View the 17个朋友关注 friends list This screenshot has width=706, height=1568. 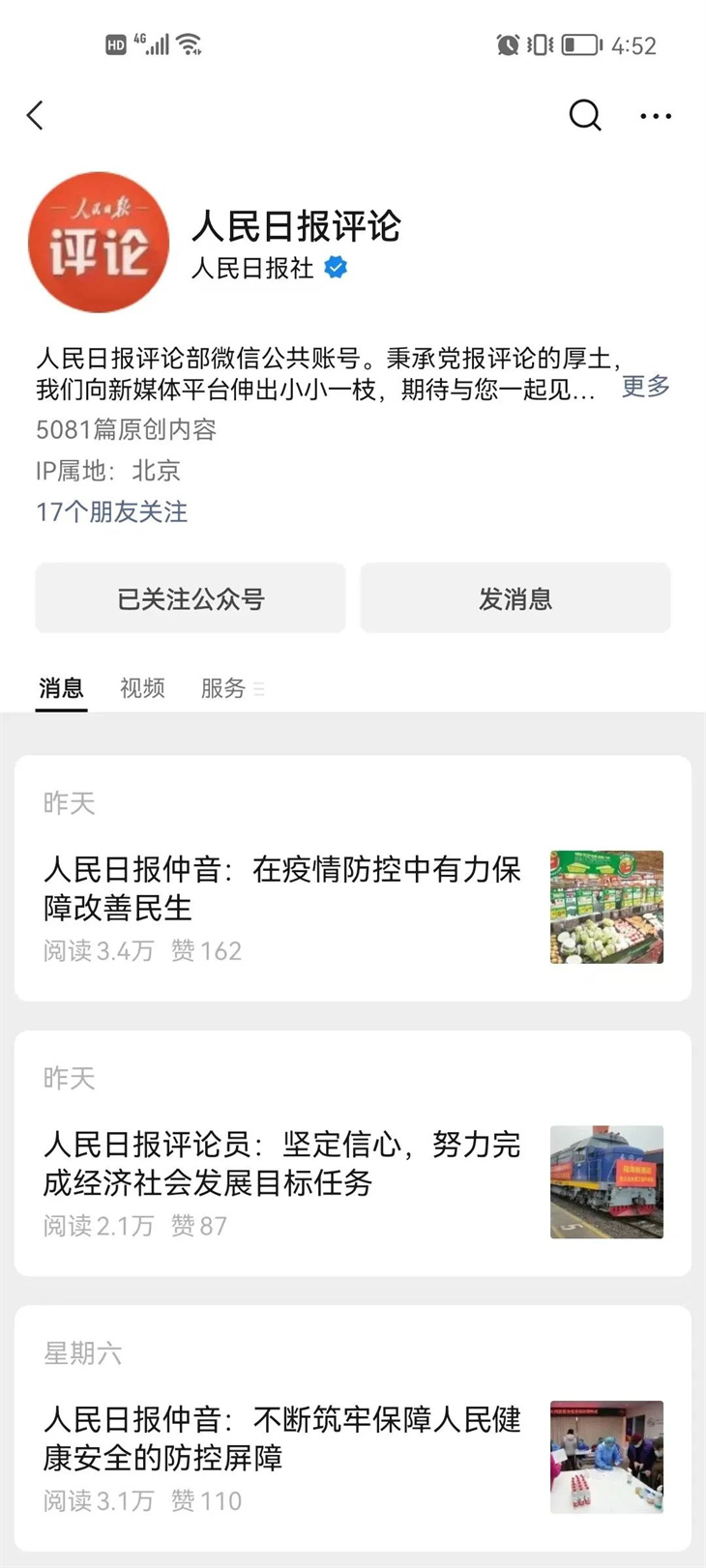(x=112, y=511)
